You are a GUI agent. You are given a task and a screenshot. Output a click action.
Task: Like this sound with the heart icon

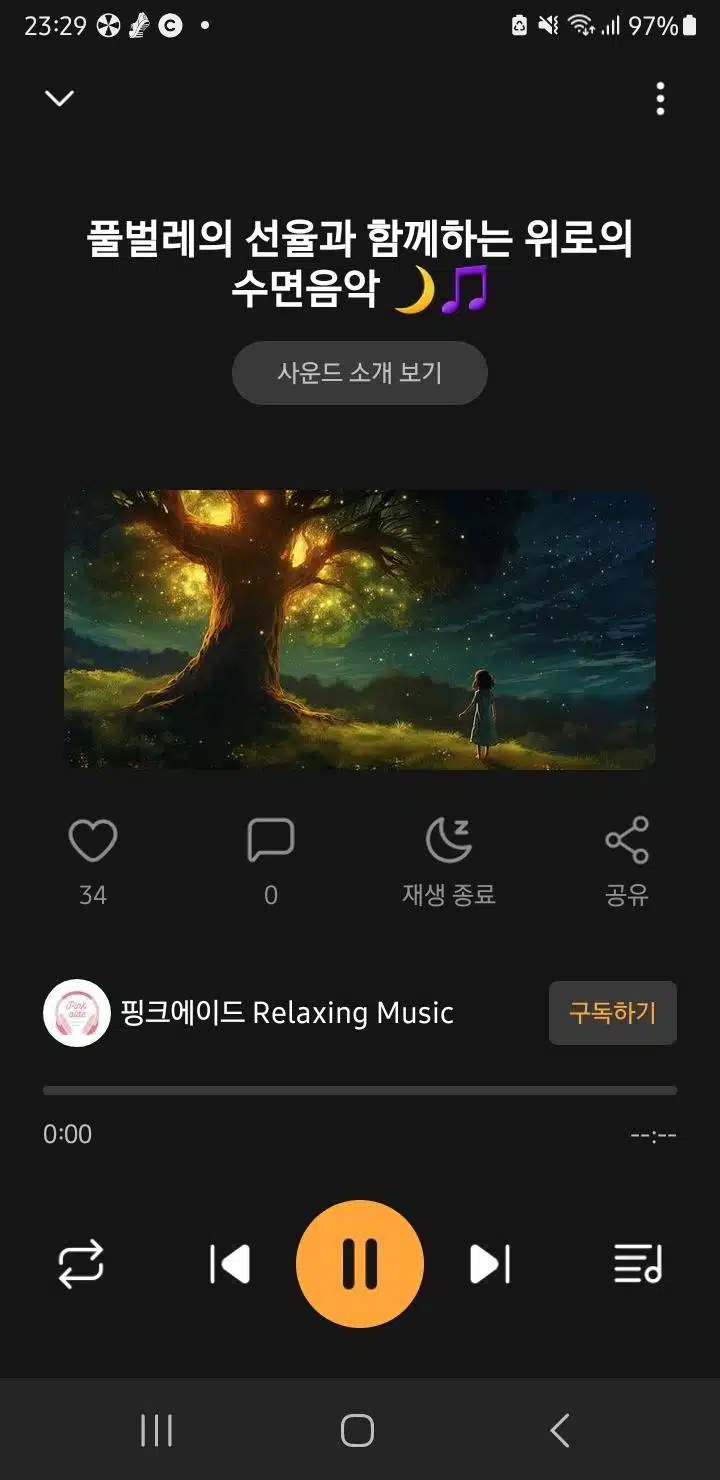tap(93, 841)
